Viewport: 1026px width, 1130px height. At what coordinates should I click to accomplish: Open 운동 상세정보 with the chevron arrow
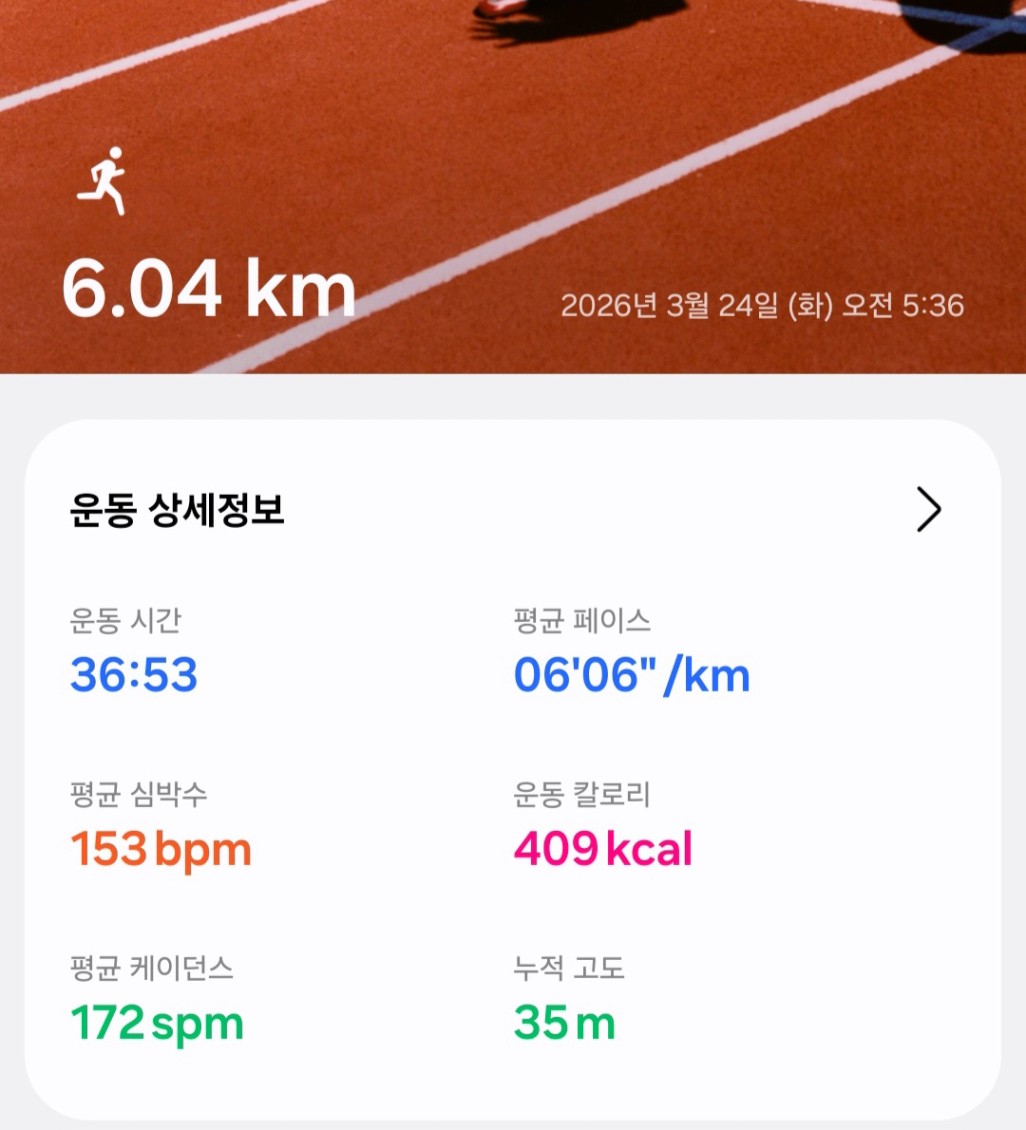click(929, 511)
